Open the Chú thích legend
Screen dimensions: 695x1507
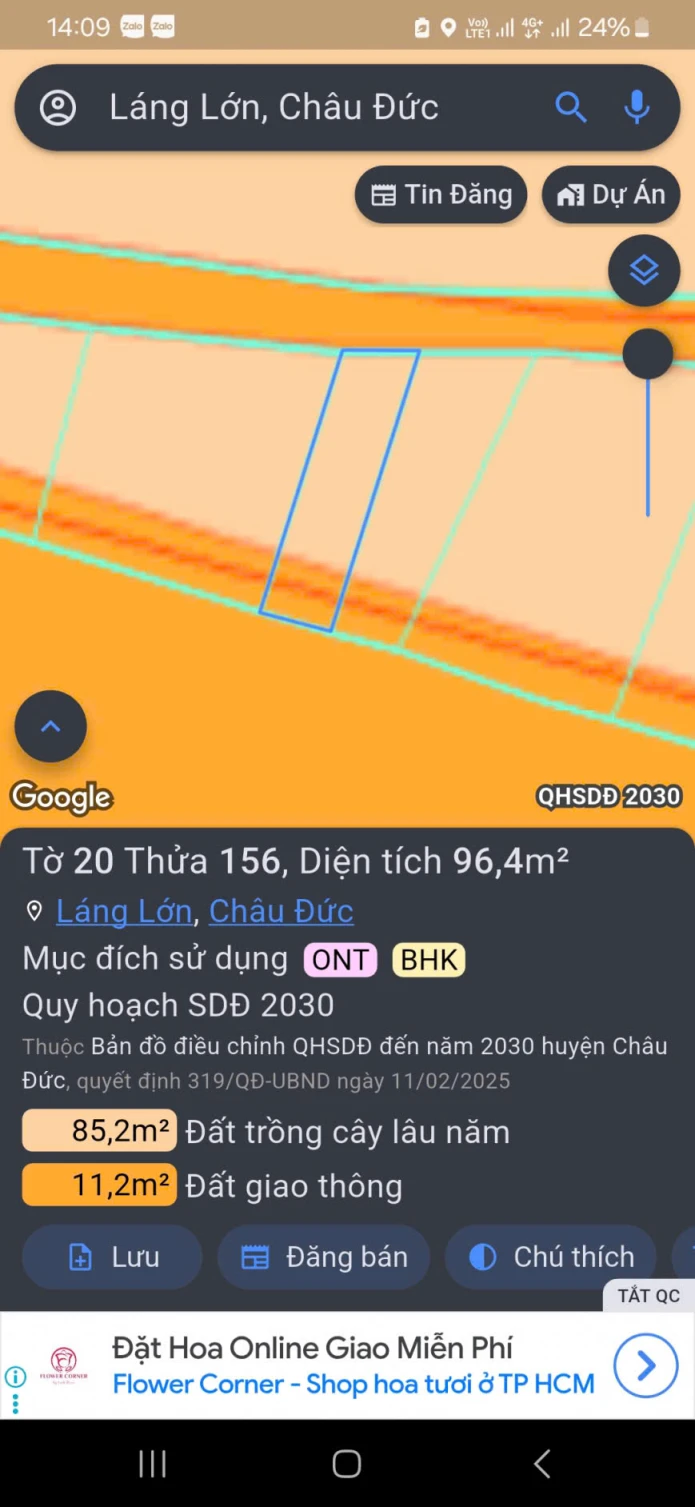point(551,1257)
